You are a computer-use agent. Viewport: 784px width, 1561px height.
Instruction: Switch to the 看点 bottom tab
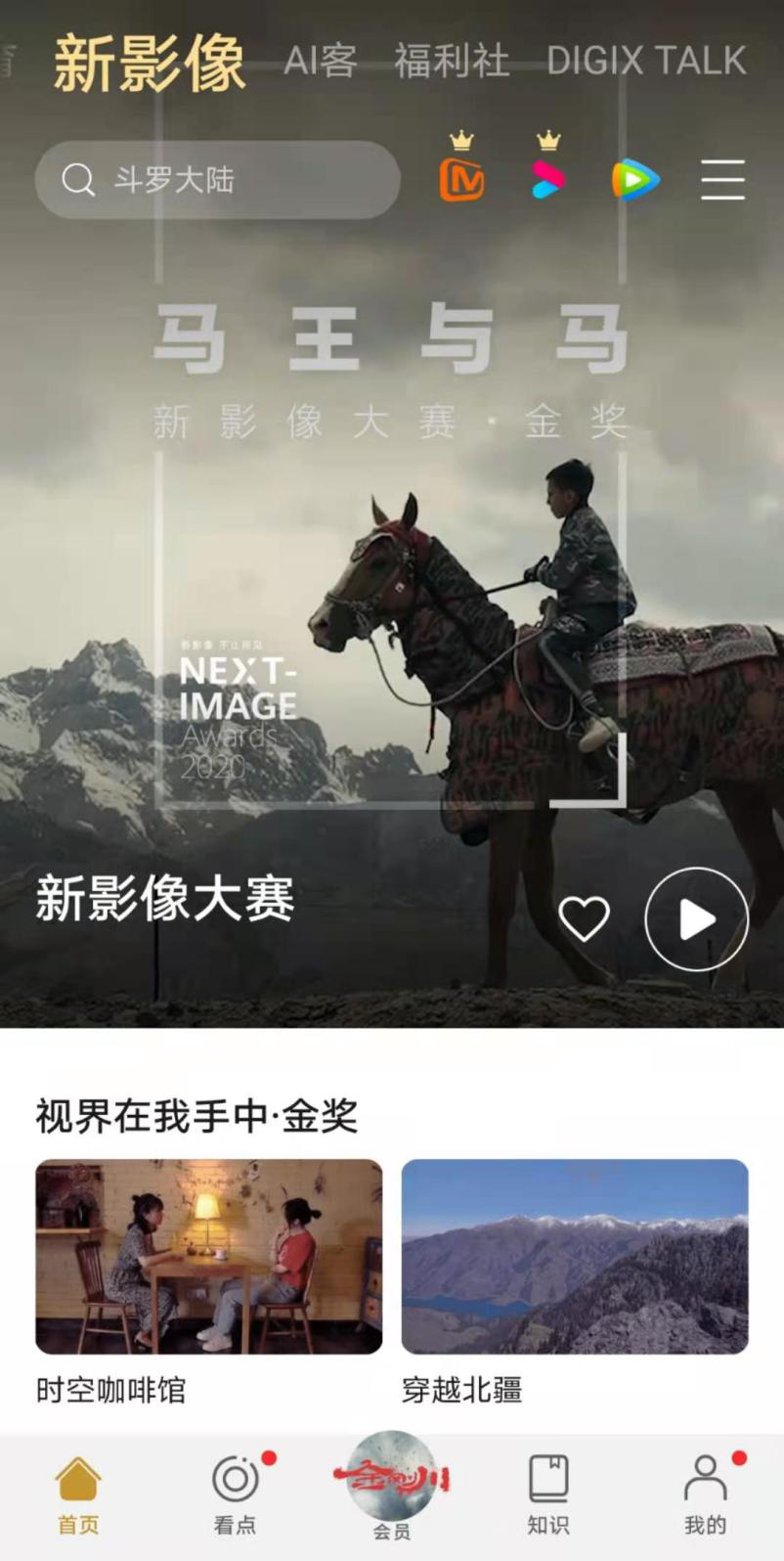pos(235,1493)
